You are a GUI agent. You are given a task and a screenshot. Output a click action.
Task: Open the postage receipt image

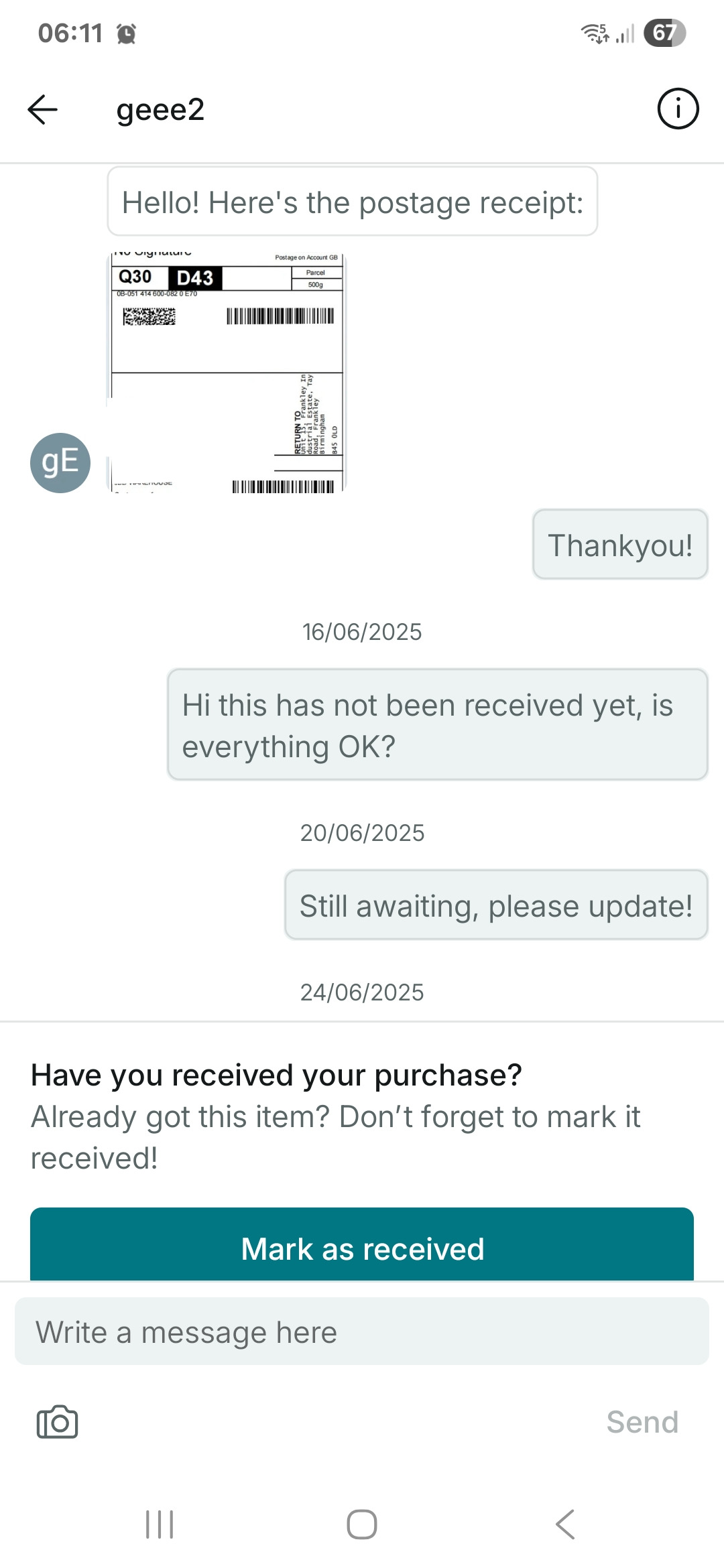point(227,372)
